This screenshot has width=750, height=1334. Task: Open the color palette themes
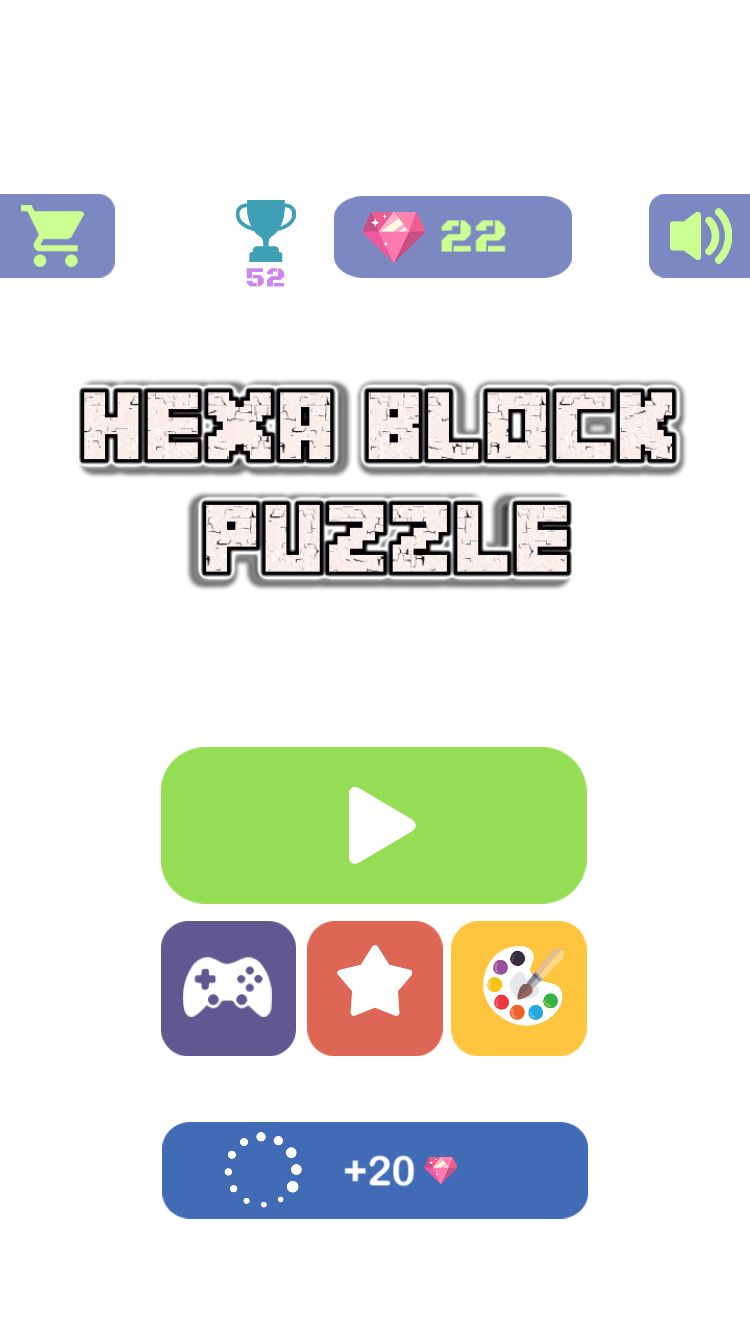[519, 988]
